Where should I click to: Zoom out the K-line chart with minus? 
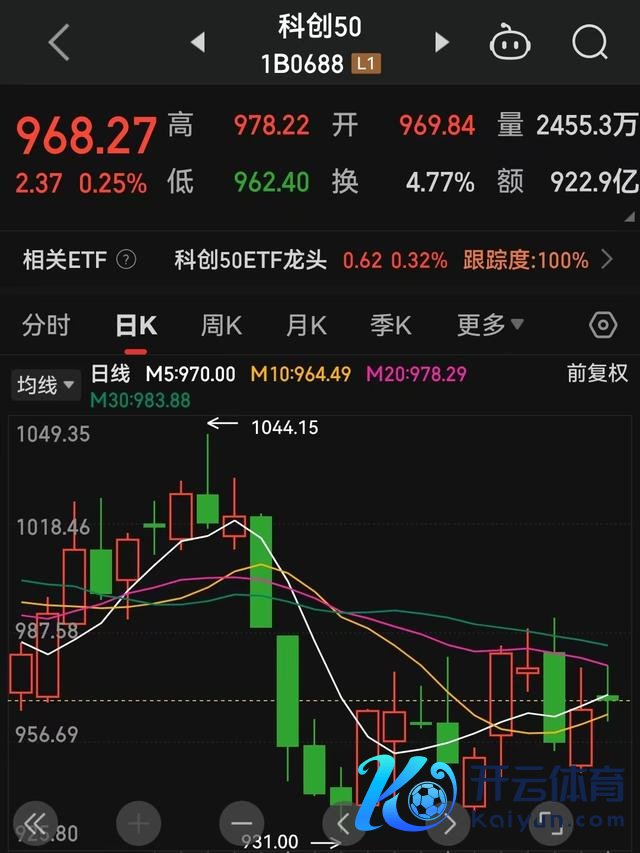241,823
